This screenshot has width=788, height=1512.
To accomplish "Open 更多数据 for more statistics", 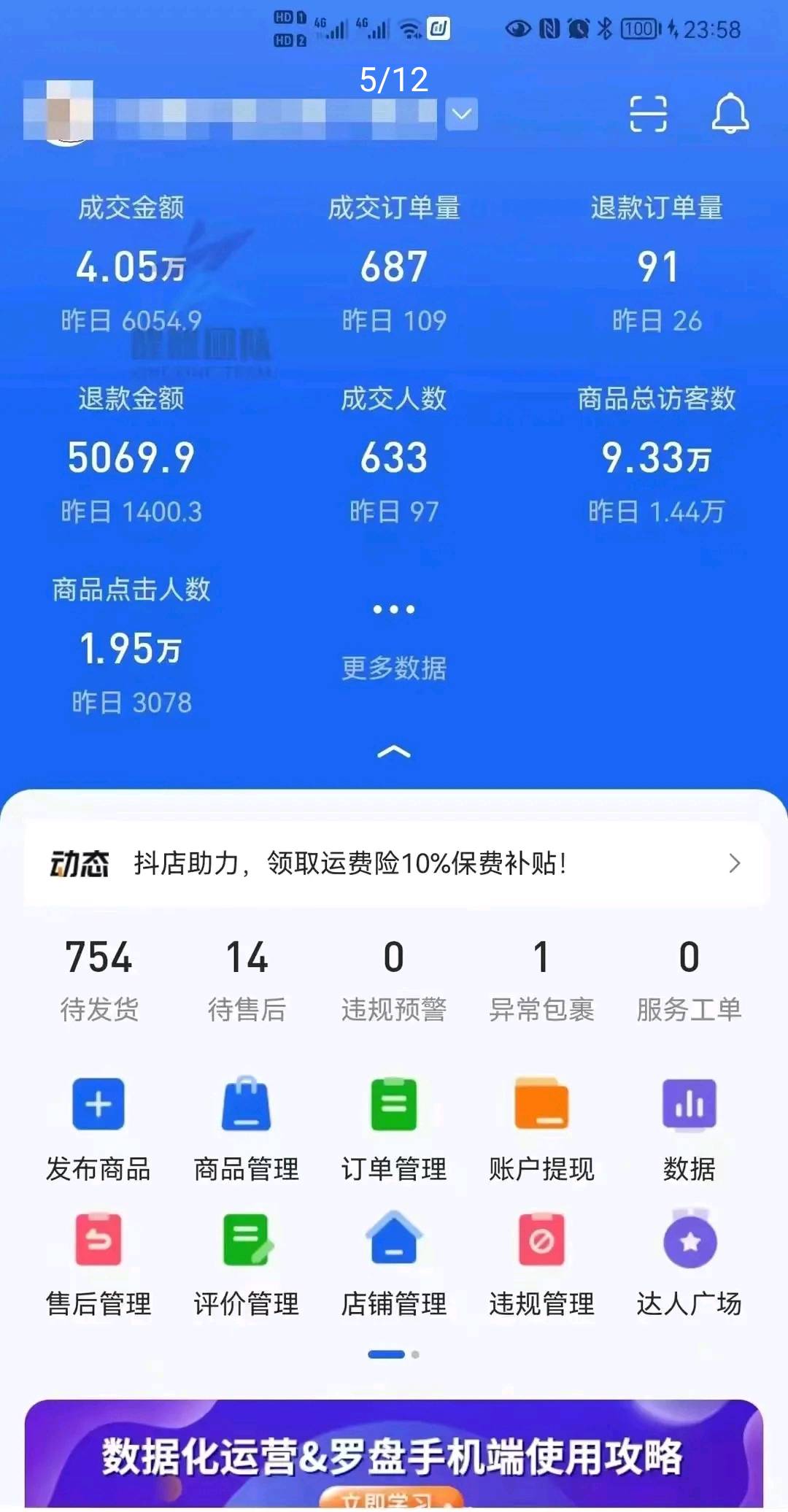I will click(x=394, y=639).
